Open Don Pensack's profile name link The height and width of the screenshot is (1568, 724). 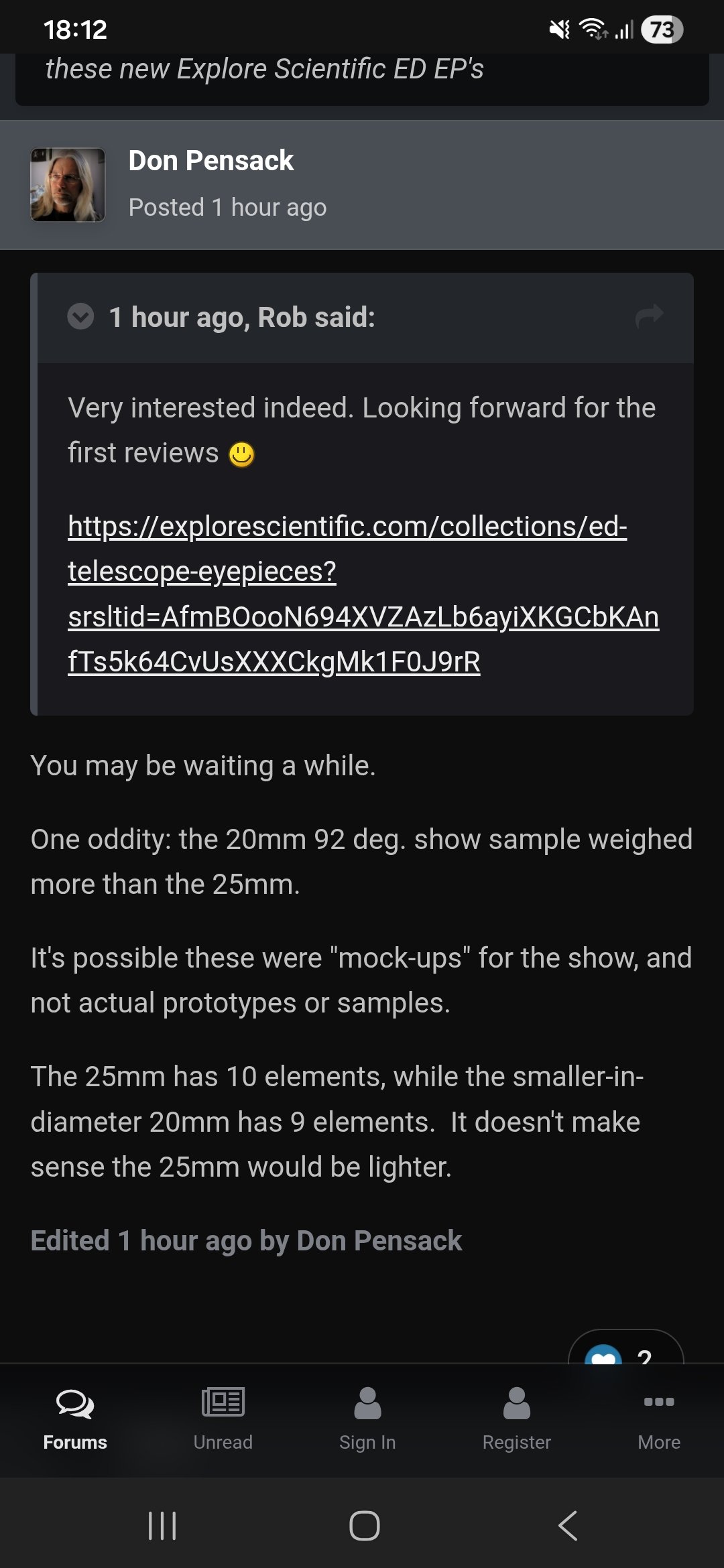(210, 161)
